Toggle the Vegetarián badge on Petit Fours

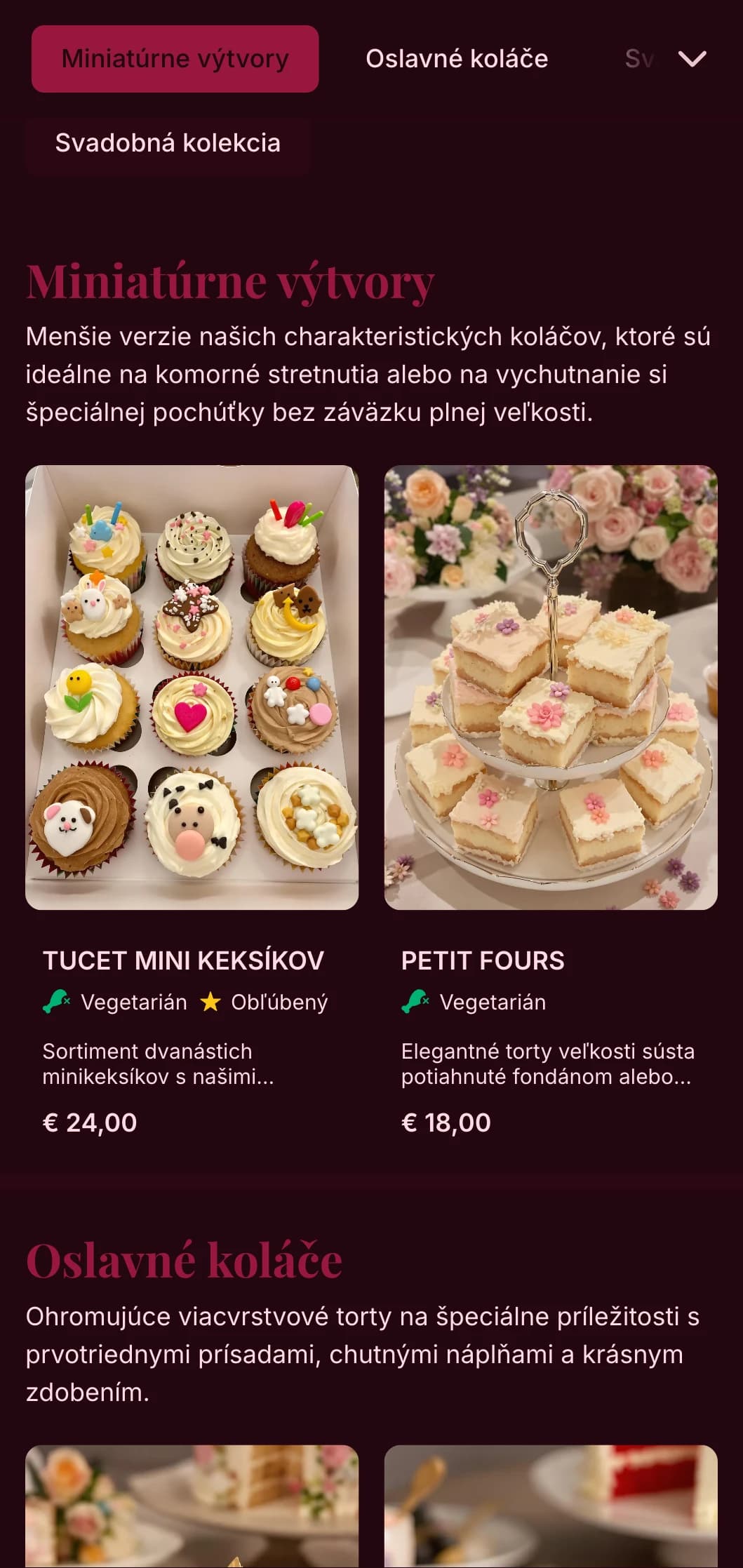coord(463,1002)
